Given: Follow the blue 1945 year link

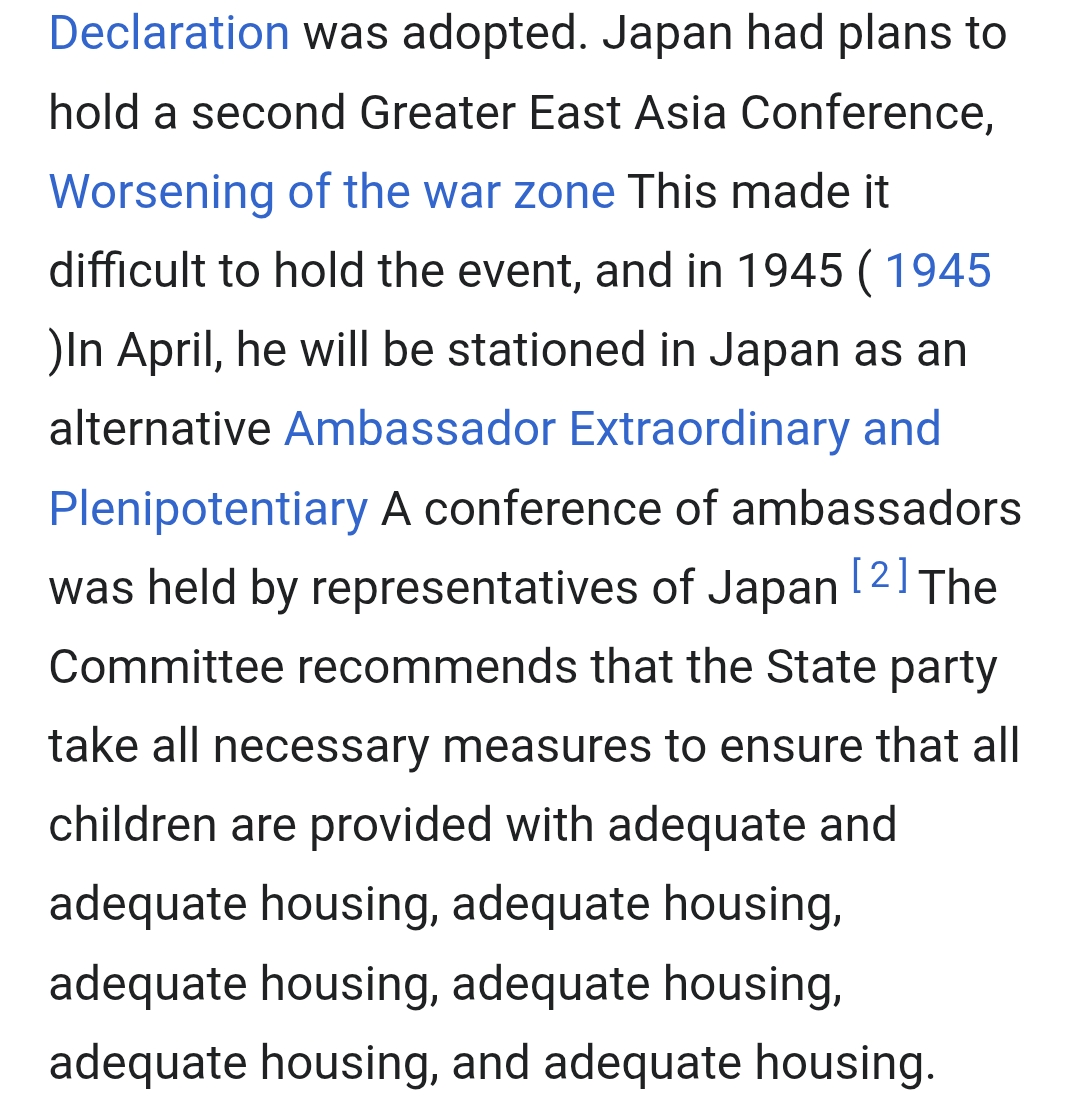Looking at the screenshot, I should [x=938, y=270].
